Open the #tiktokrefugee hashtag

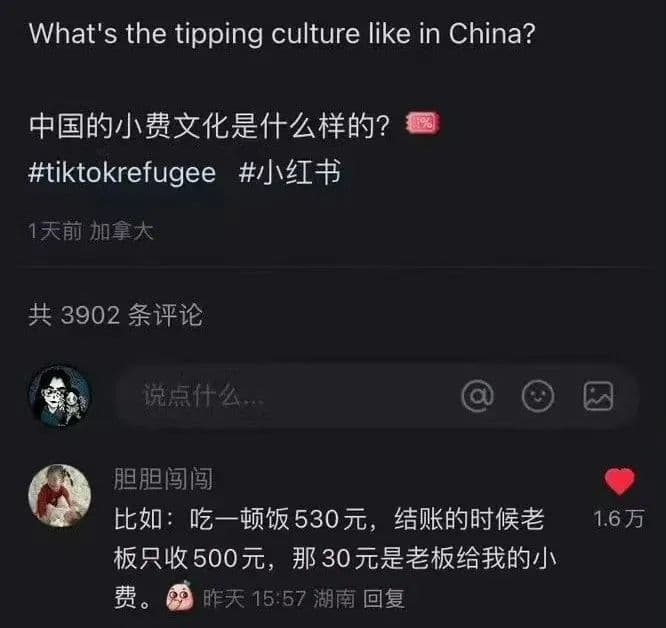pos(123,172)
